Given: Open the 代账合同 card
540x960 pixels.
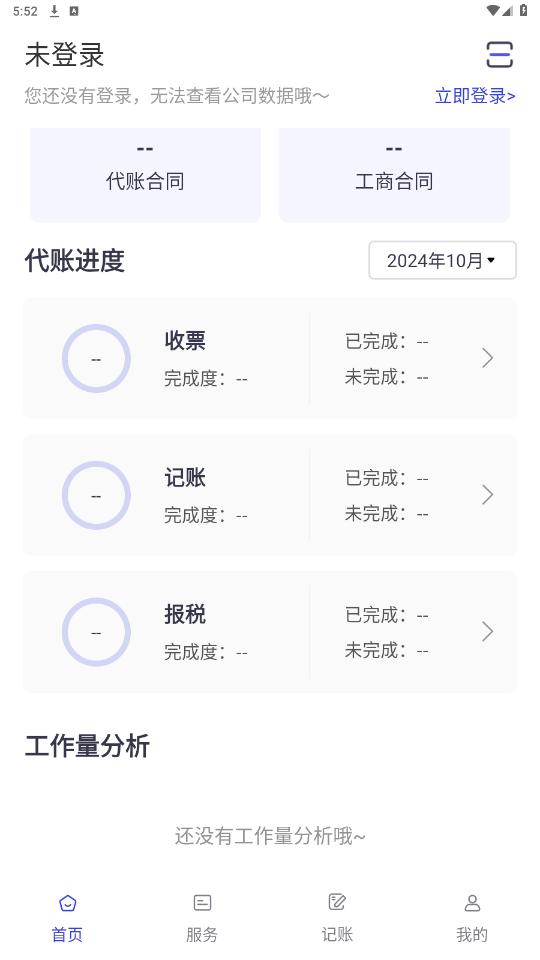Looking at the screenshot, I should tap(145, 175).
